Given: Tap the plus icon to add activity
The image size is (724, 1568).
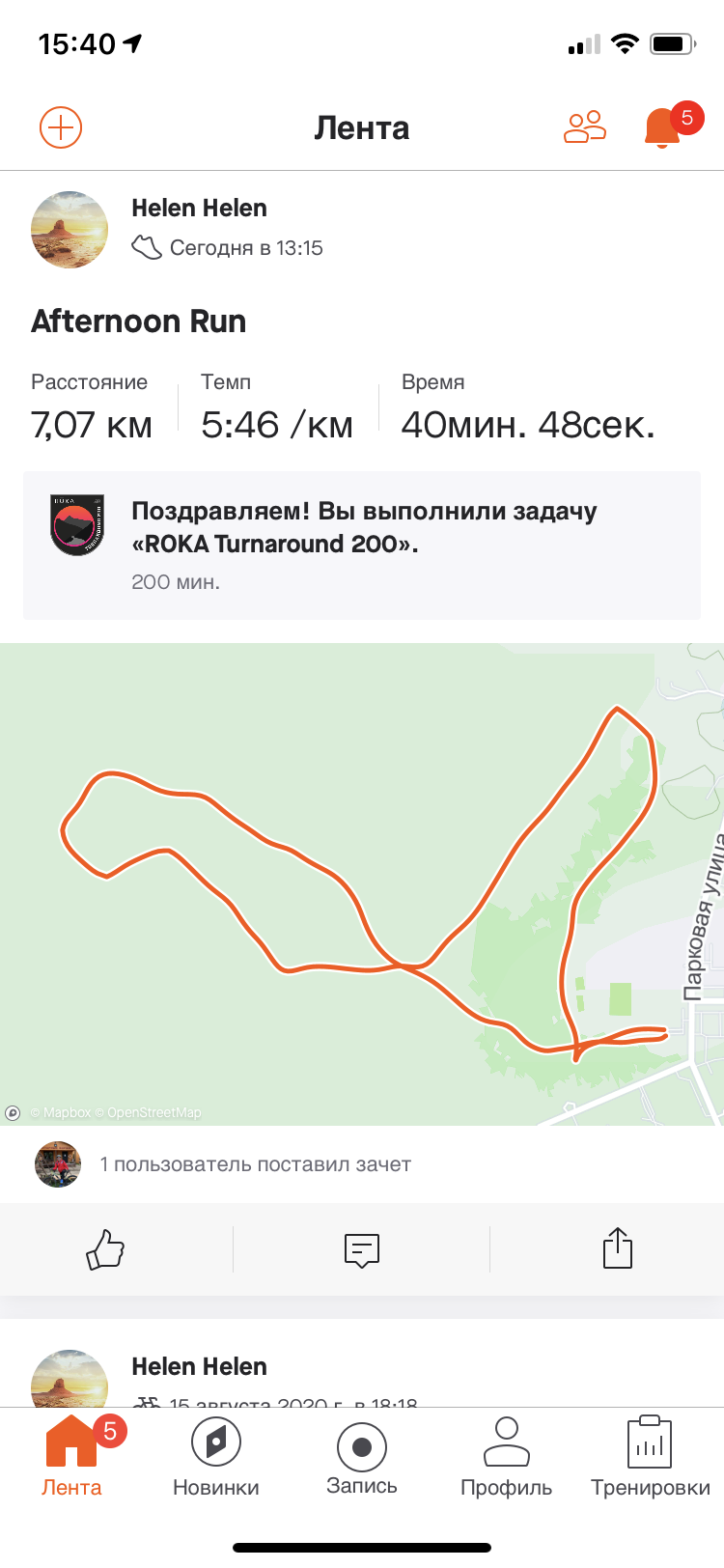Looking at the screenshot, I should point(60,127).
